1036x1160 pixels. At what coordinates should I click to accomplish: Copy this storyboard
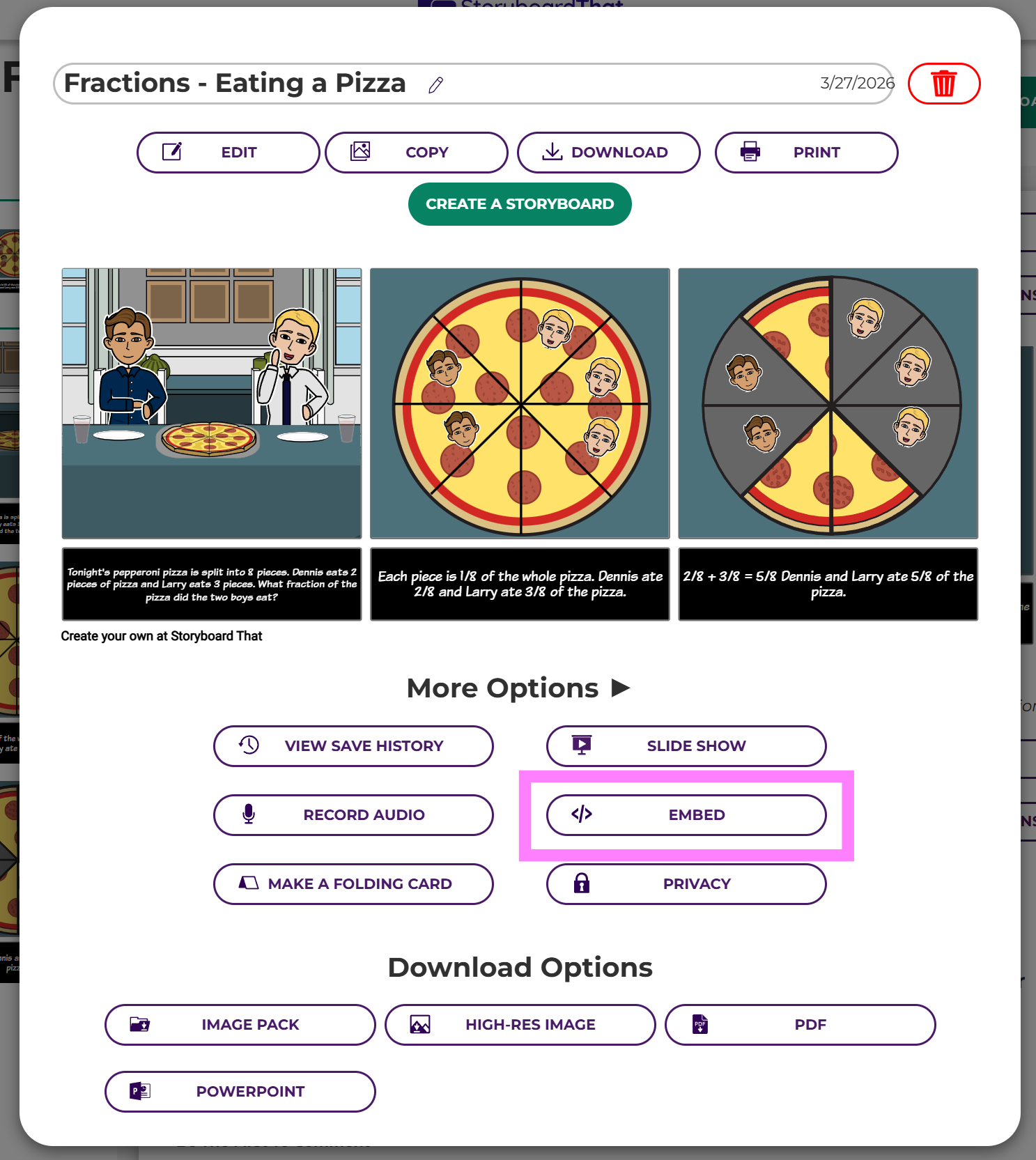416,153
